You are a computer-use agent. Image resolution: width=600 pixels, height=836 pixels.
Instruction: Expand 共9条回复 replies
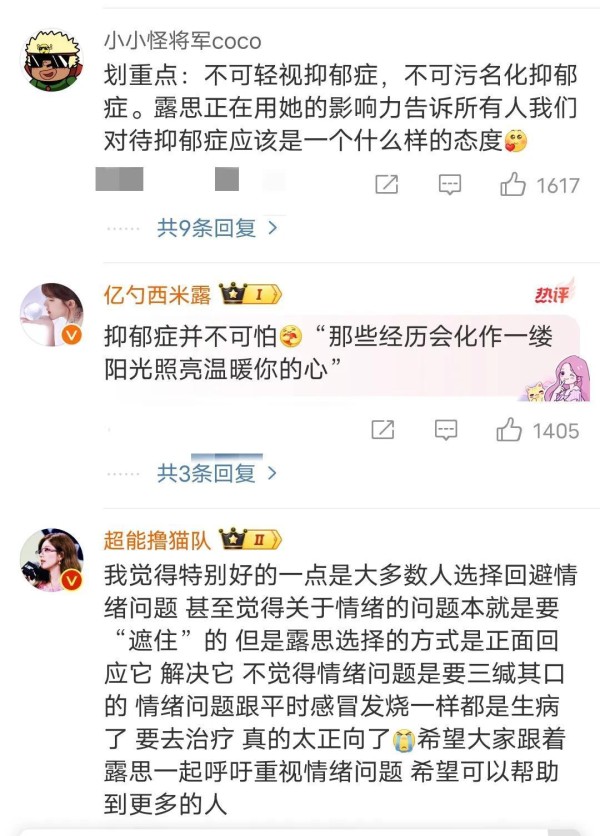[217, 228]
